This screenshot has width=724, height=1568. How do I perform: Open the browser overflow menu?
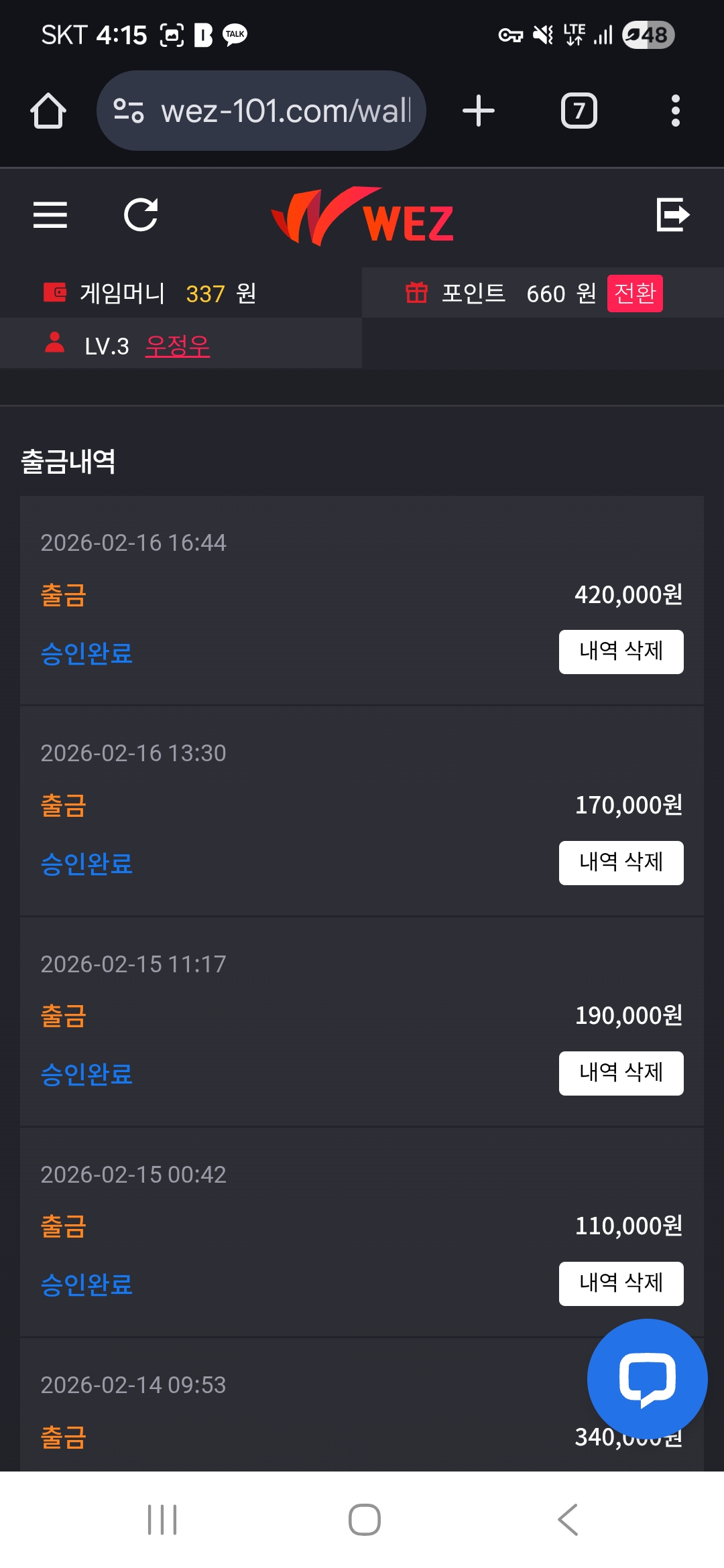[x=675, y=111]
